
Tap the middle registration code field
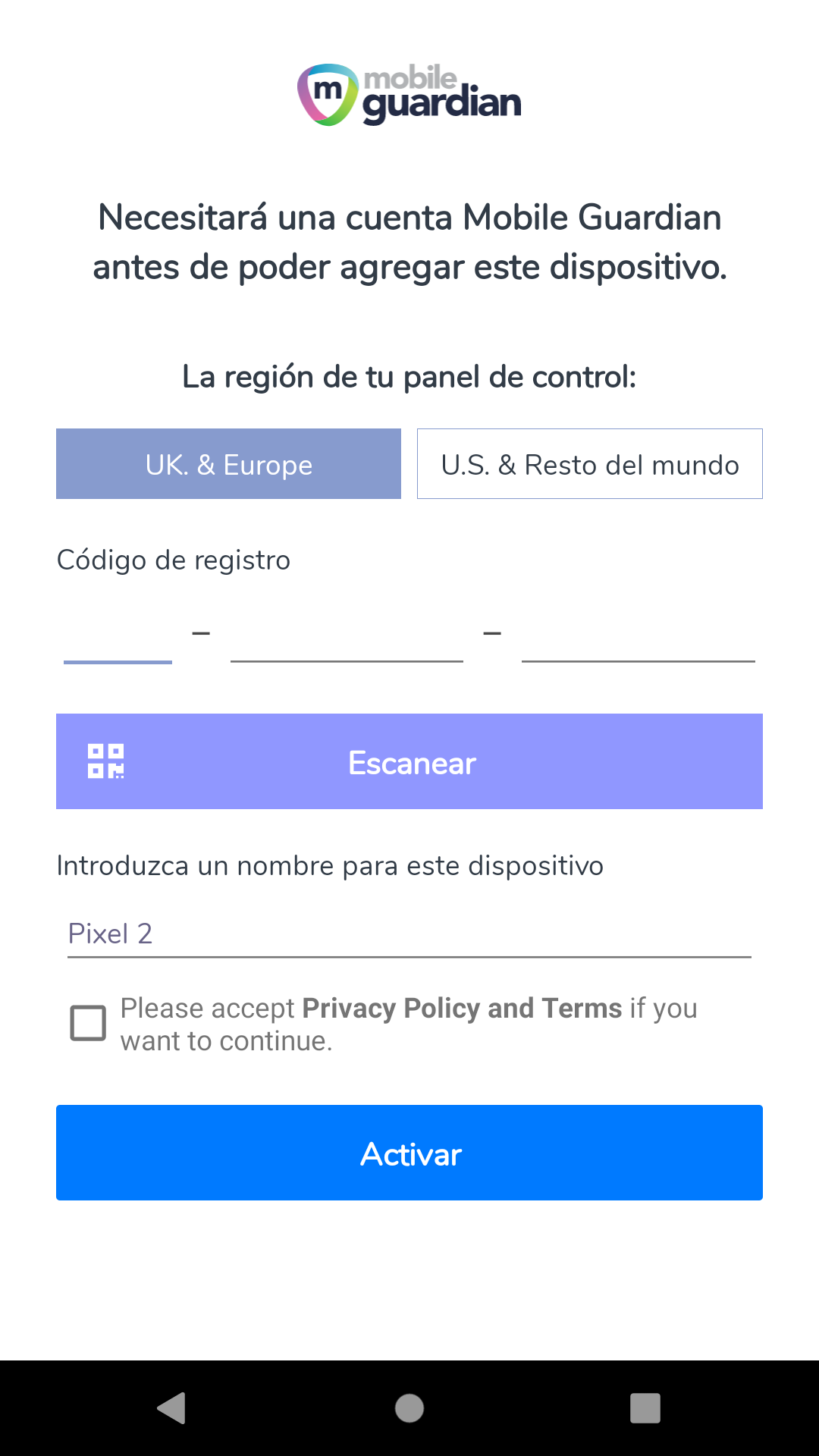[347, 641]
